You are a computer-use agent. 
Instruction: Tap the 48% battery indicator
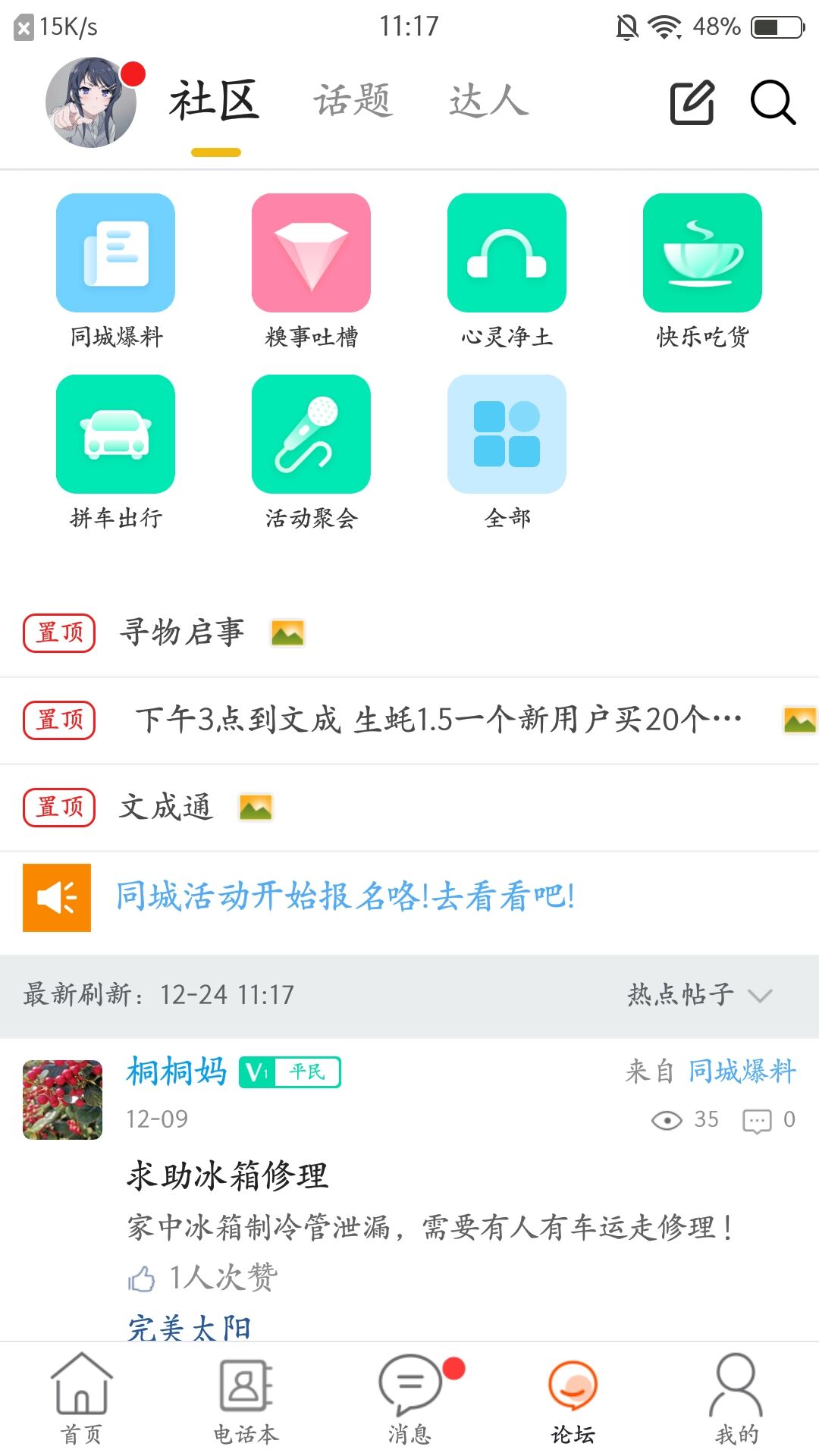point(716,25)
